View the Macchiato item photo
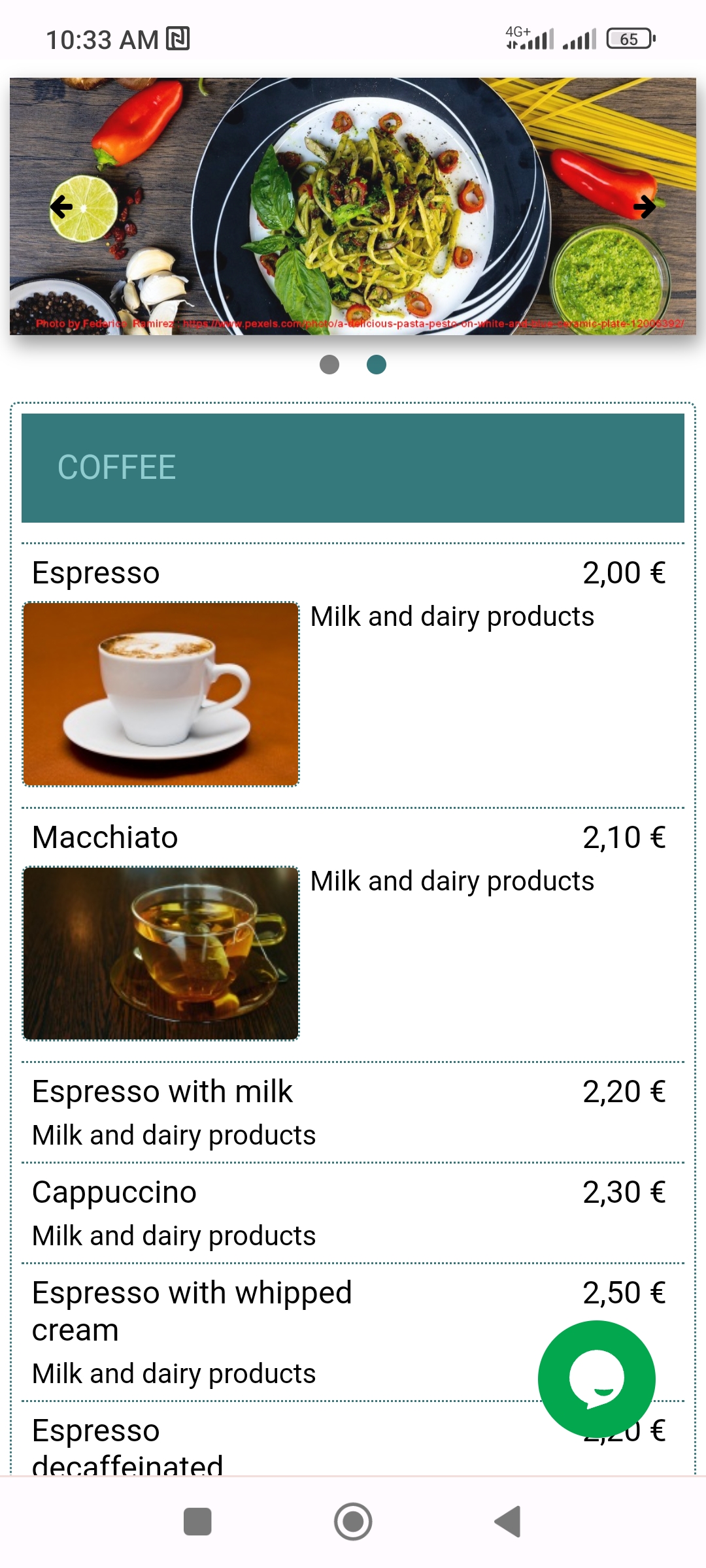 [161, 953]
